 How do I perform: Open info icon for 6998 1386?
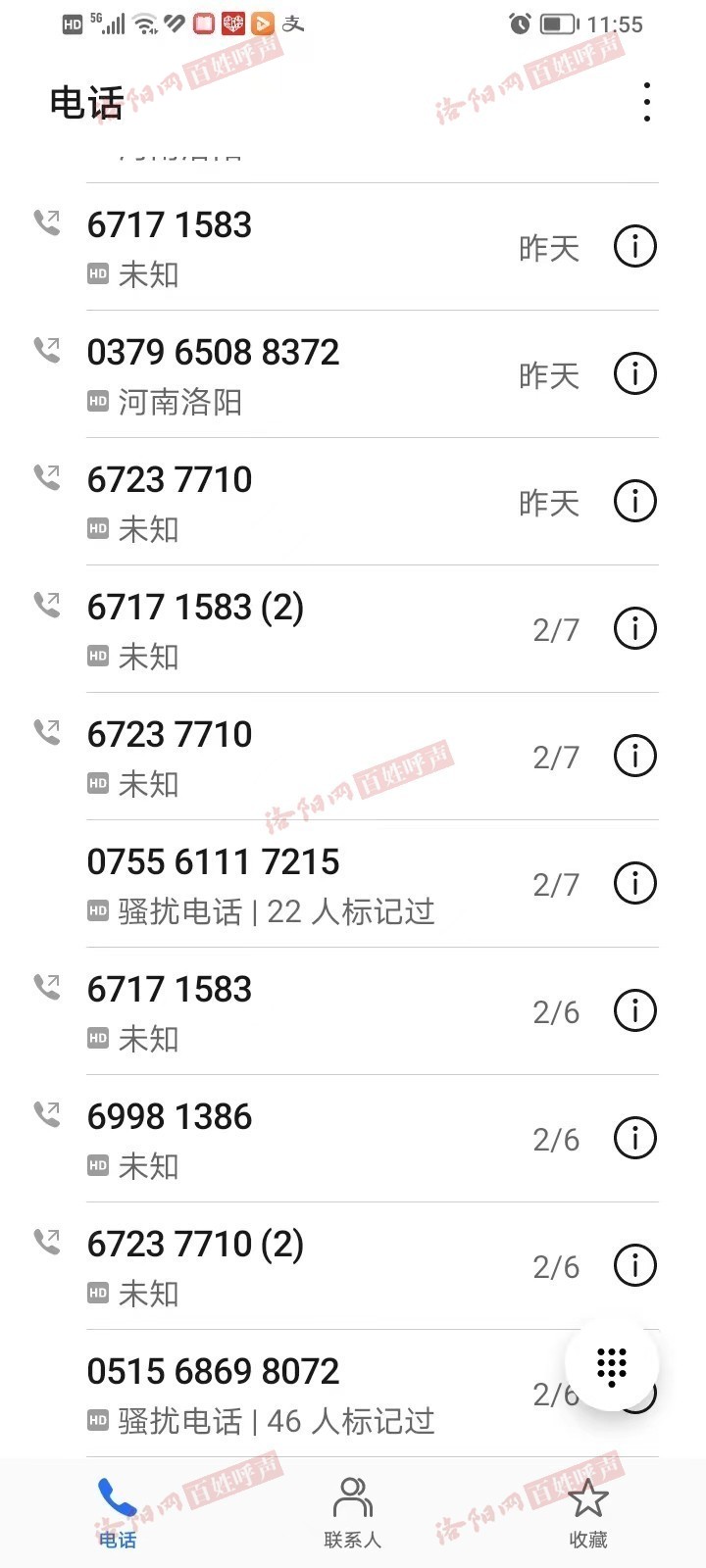pos(634,1139)
